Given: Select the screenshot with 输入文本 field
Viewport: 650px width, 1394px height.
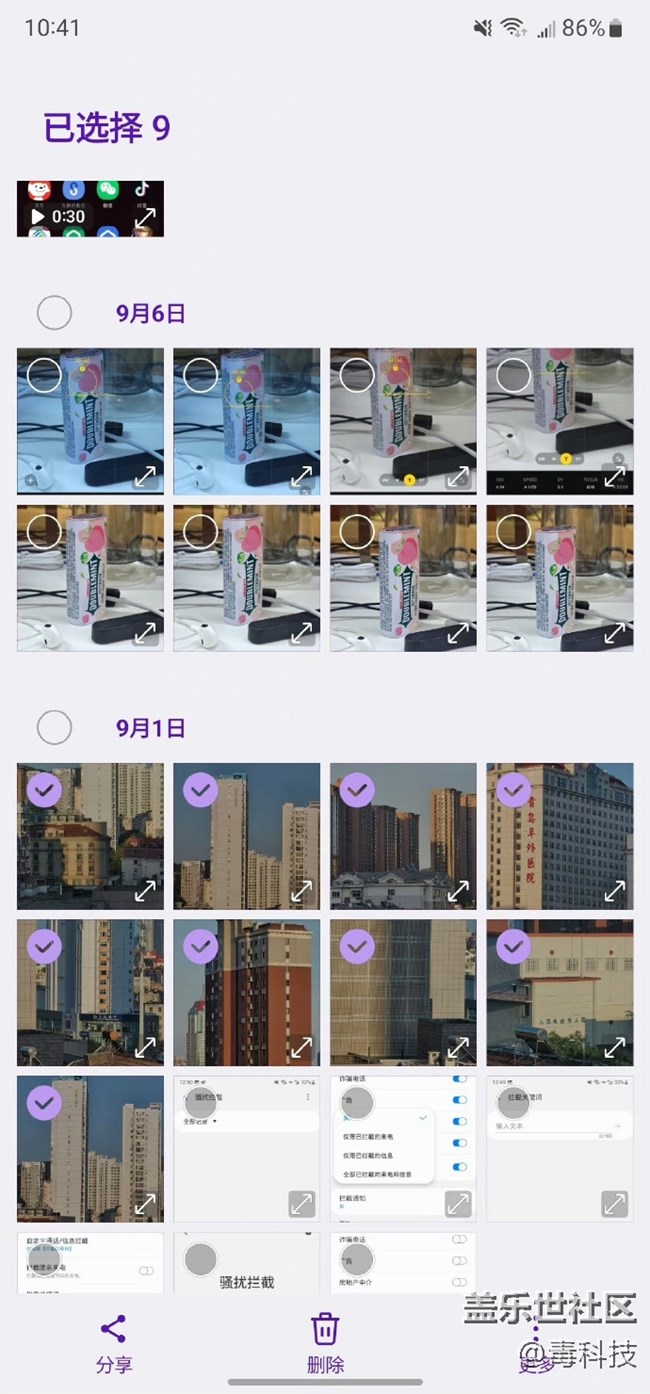Looking at the screenshot, I should pos(514,1102).
